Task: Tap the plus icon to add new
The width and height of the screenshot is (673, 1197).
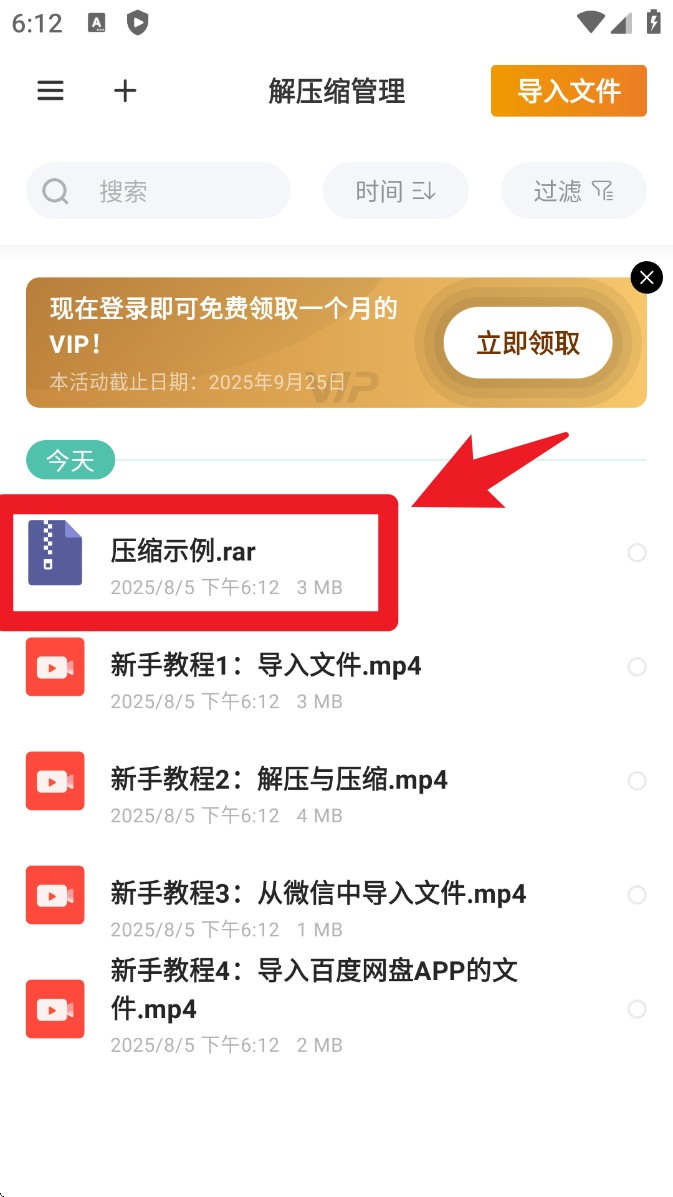Action: 125,91
